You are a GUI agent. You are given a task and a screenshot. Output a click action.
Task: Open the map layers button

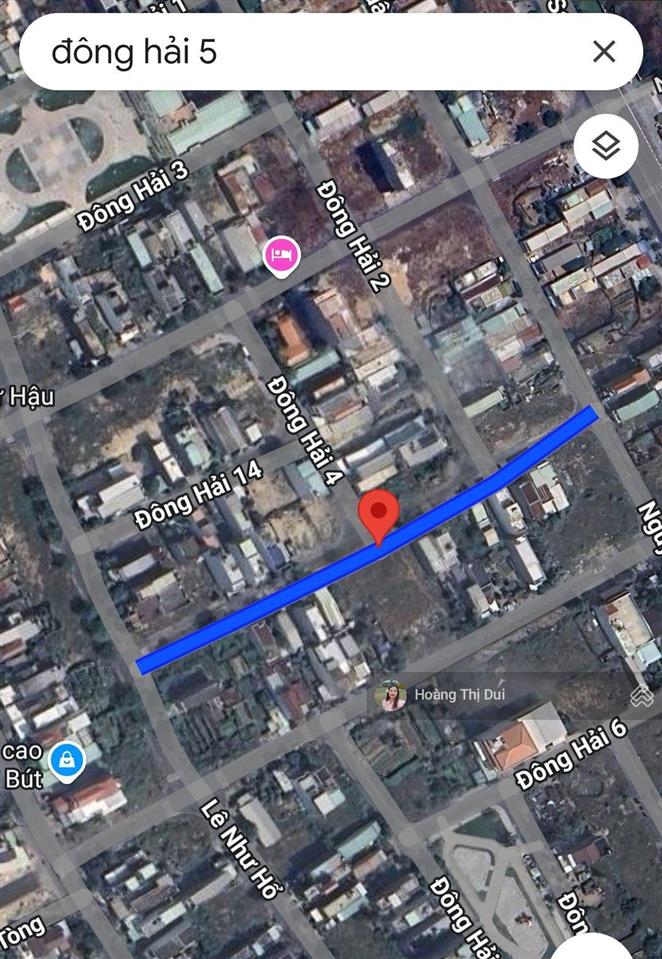(605, 147)
